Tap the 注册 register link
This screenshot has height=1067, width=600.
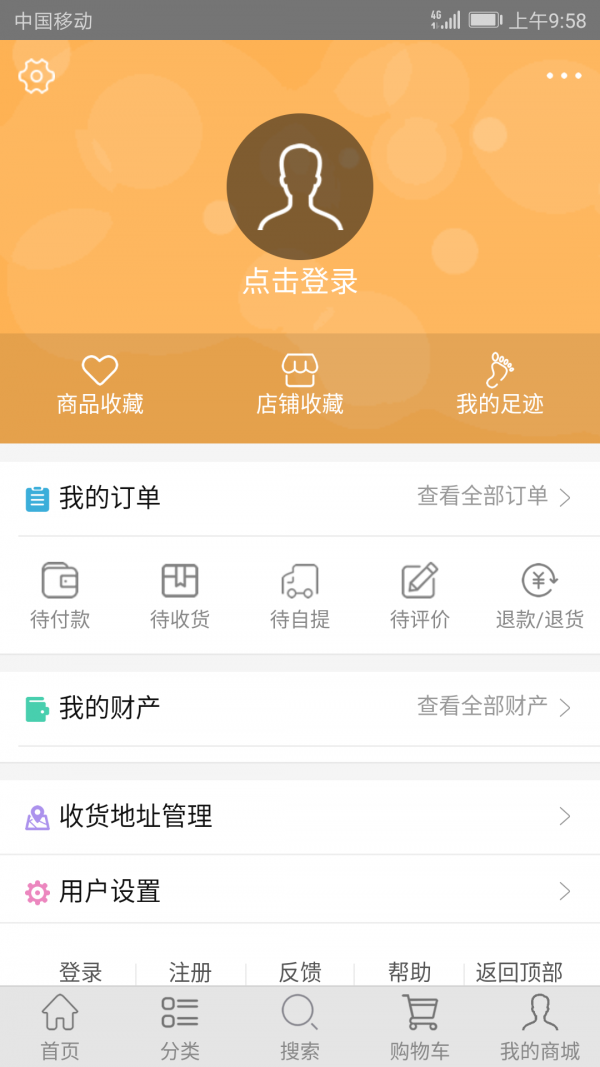coord(190,972)
